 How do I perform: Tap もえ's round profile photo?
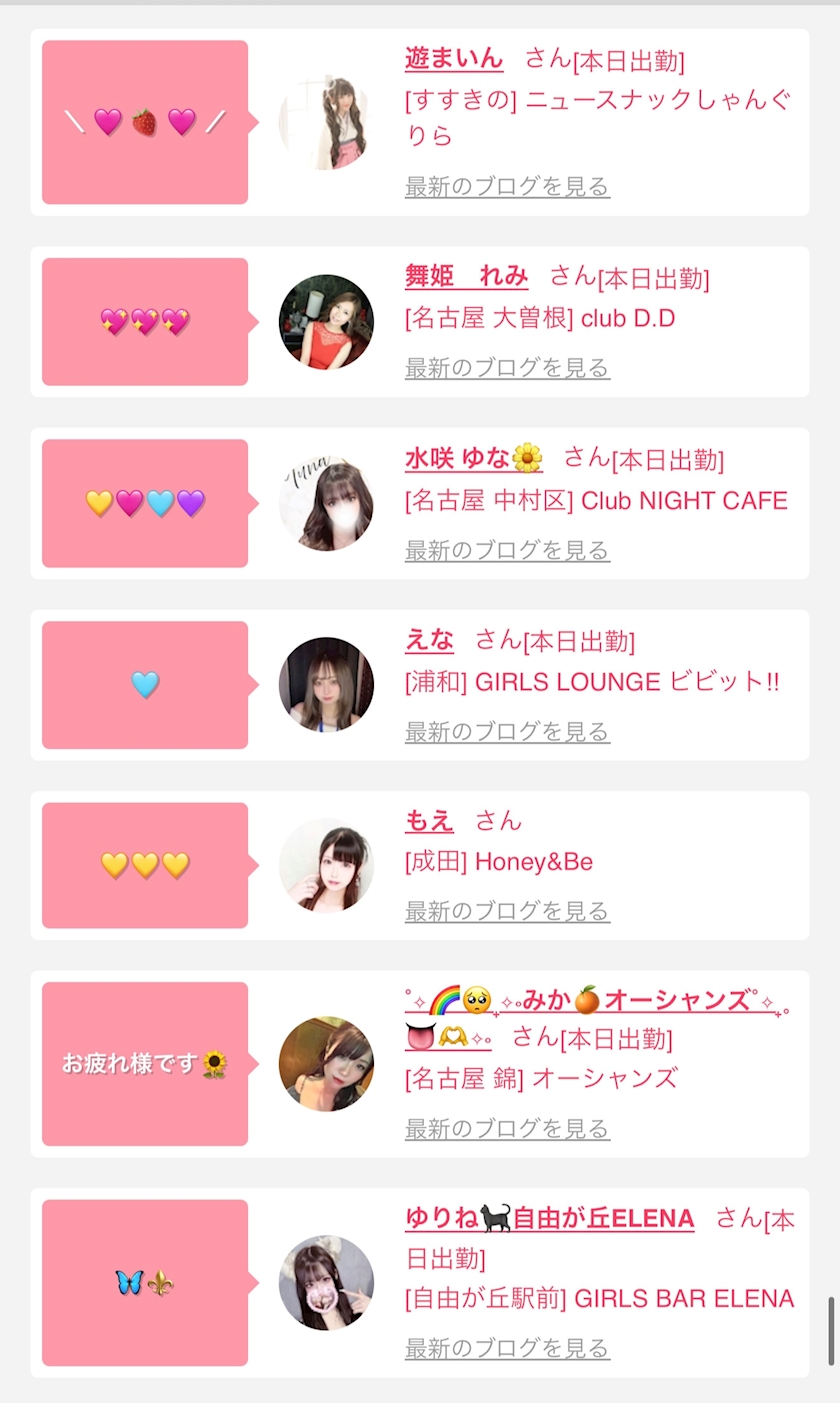pos(326,865)
